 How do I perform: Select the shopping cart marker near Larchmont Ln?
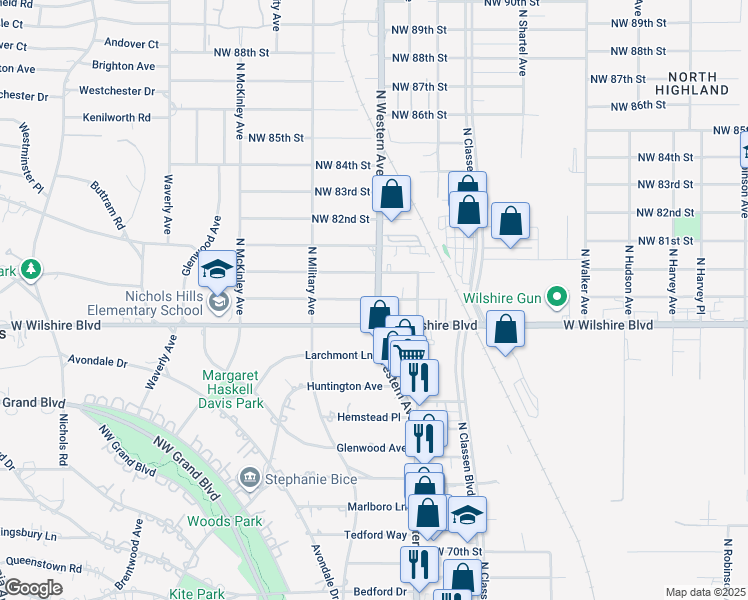click(409, 355)
